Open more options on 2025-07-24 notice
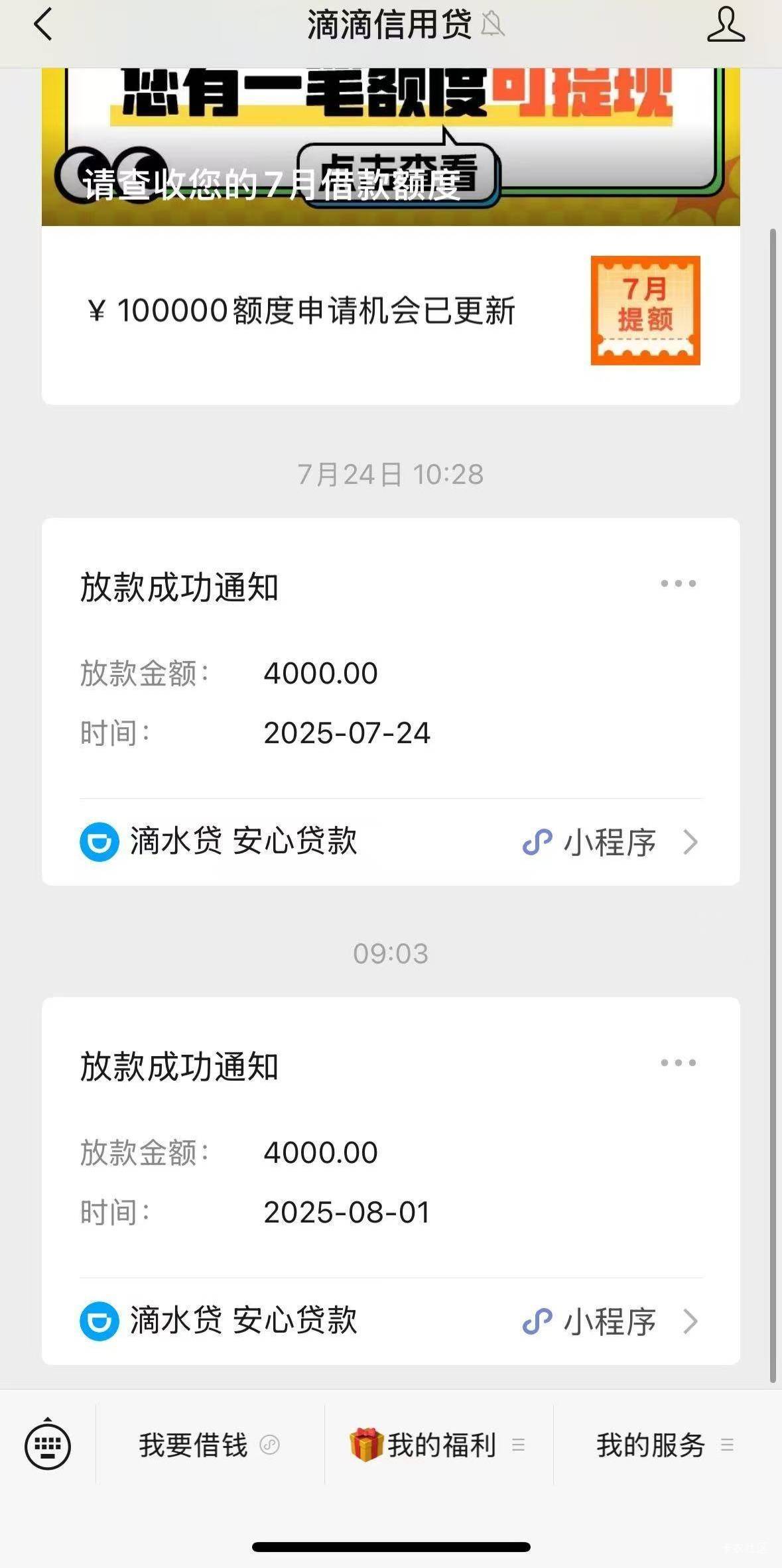This screenshot has height=1568, width=782. [x=678, y=583]
